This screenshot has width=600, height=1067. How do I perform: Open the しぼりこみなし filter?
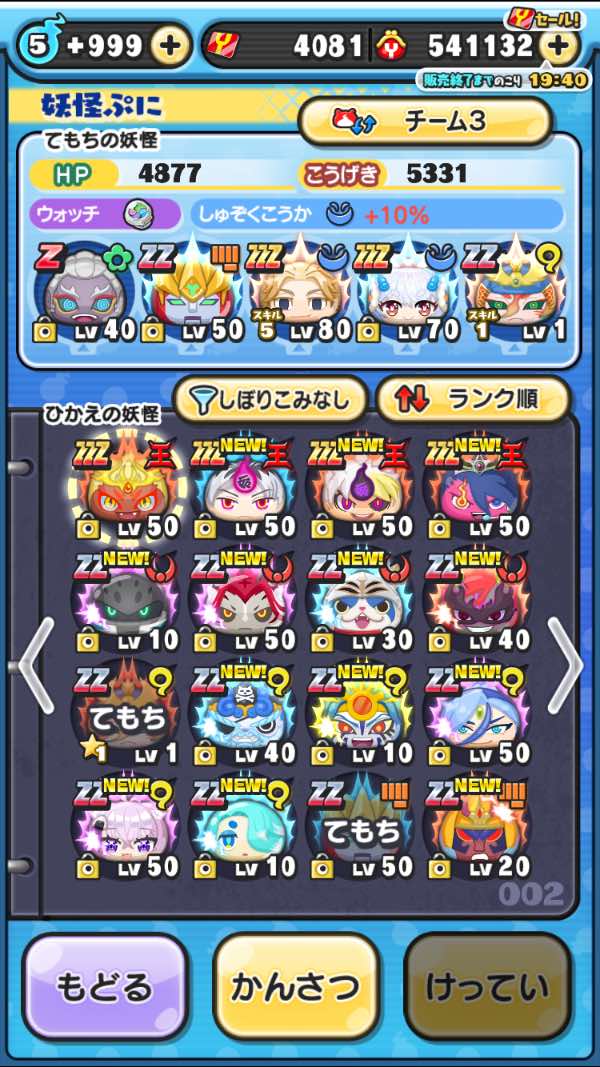270,399
